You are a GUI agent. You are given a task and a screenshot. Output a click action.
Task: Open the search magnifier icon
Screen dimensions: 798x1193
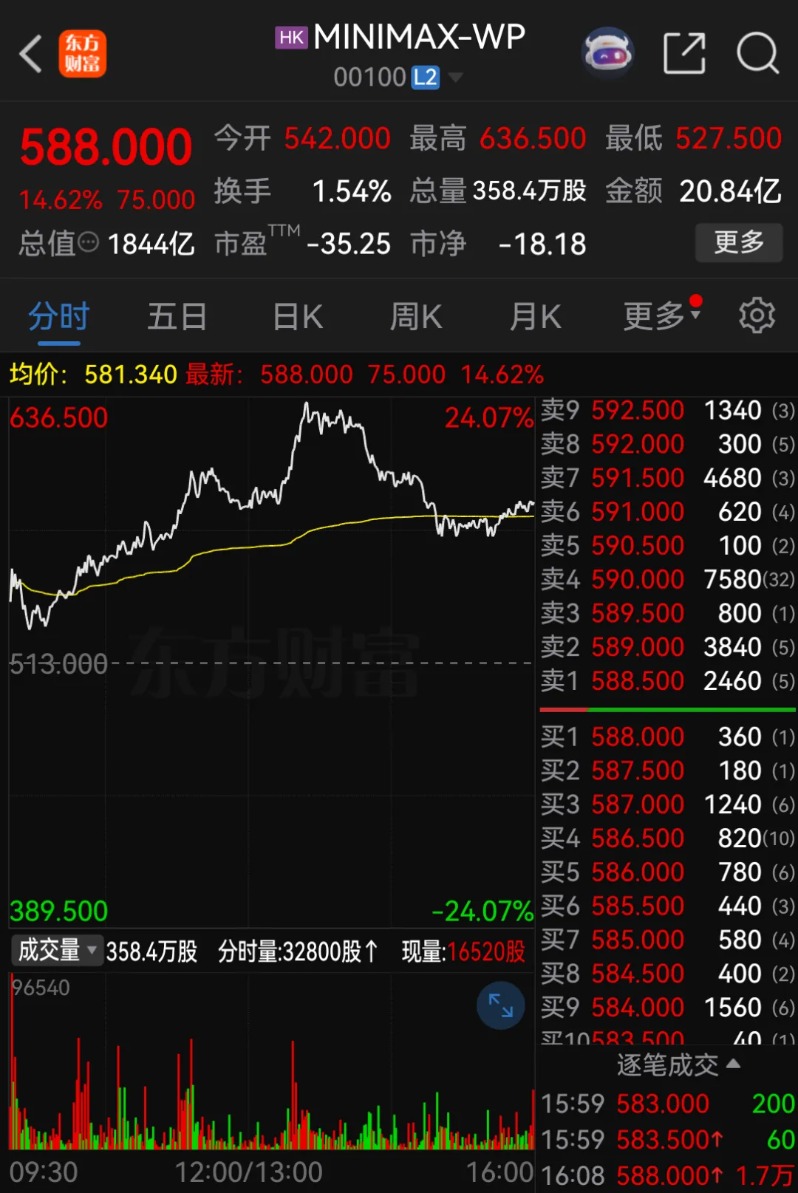[x=757, y=50]
